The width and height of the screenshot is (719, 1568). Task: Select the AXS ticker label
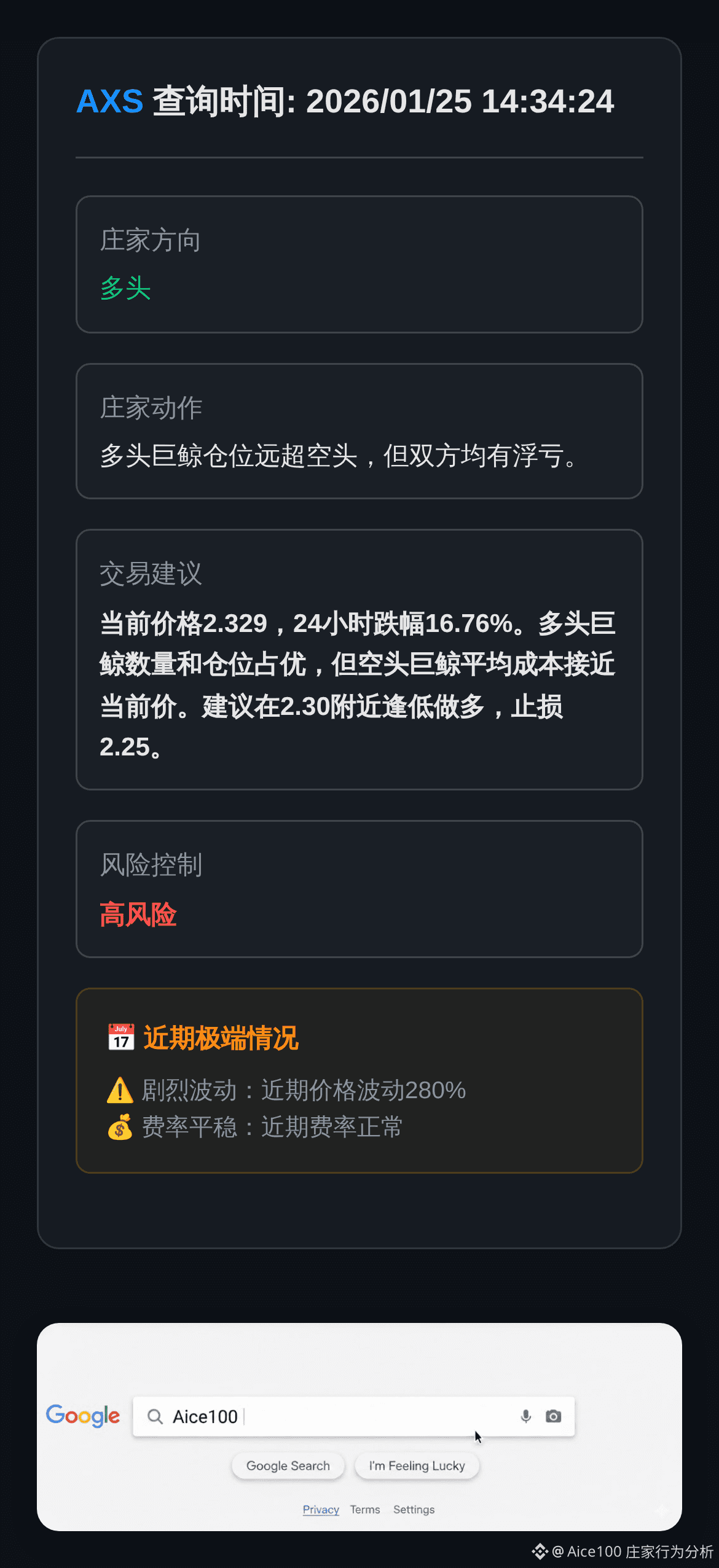tap(109, 101)
